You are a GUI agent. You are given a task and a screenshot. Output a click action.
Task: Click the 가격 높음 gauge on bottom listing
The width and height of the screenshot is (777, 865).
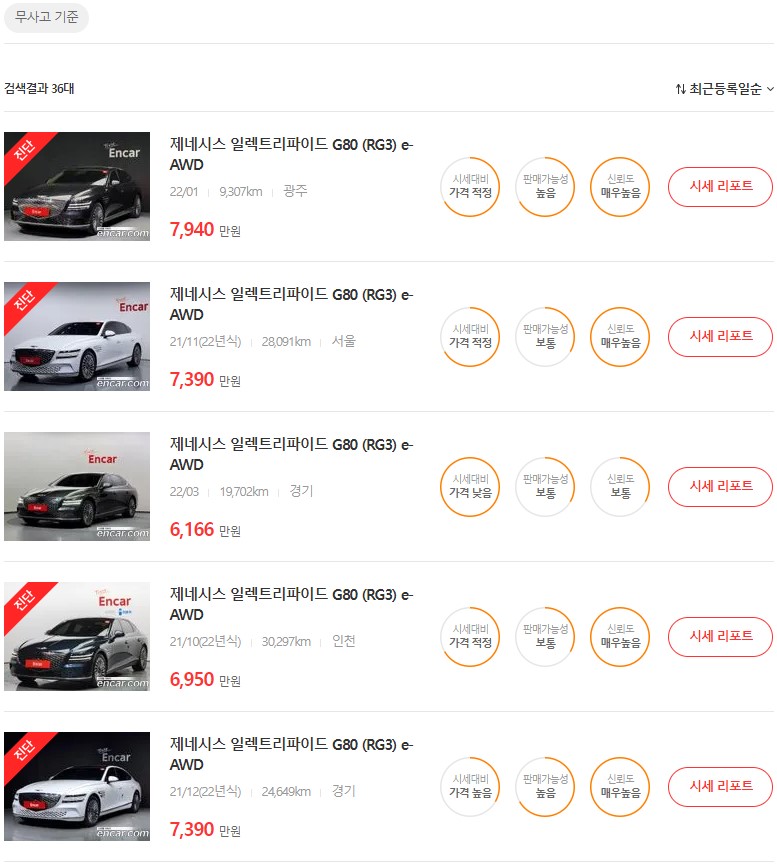pyautogui.click(x=469, y=787)
